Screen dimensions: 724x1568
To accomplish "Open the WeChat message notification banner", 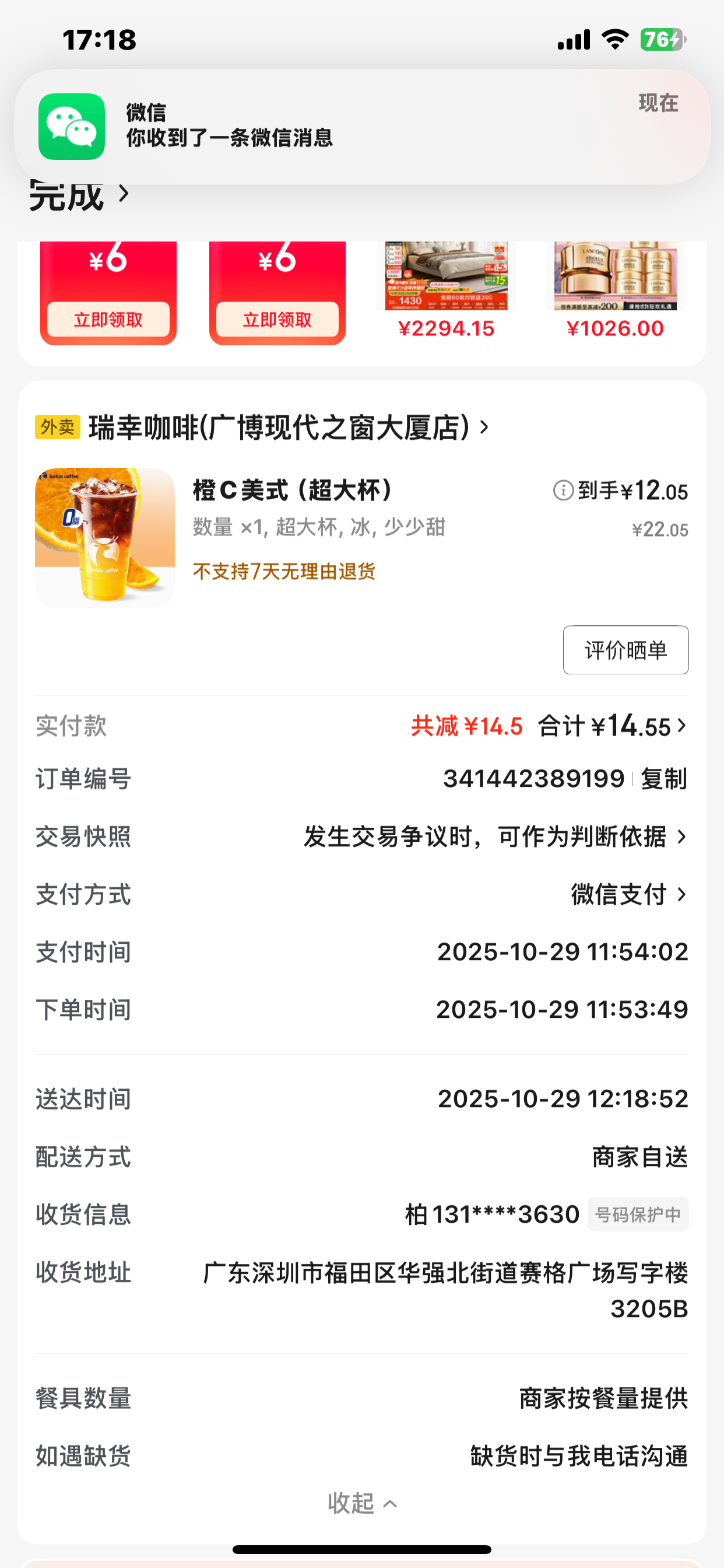I will (361, 127).
